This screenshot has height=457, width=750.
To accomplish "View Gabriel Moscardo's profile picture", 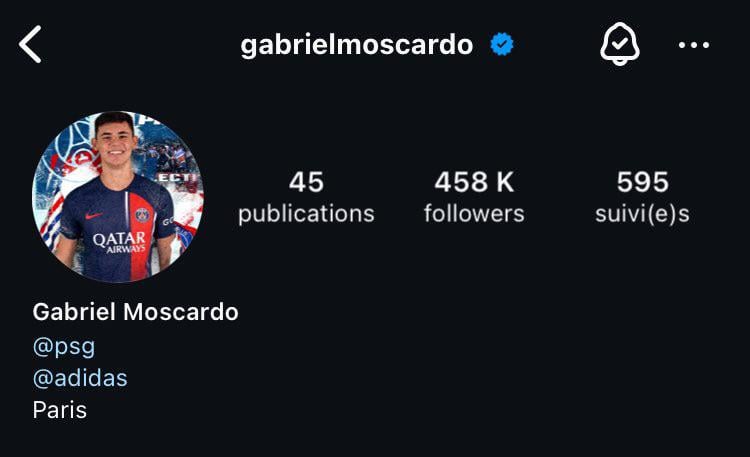I will [x=118, y=196].
